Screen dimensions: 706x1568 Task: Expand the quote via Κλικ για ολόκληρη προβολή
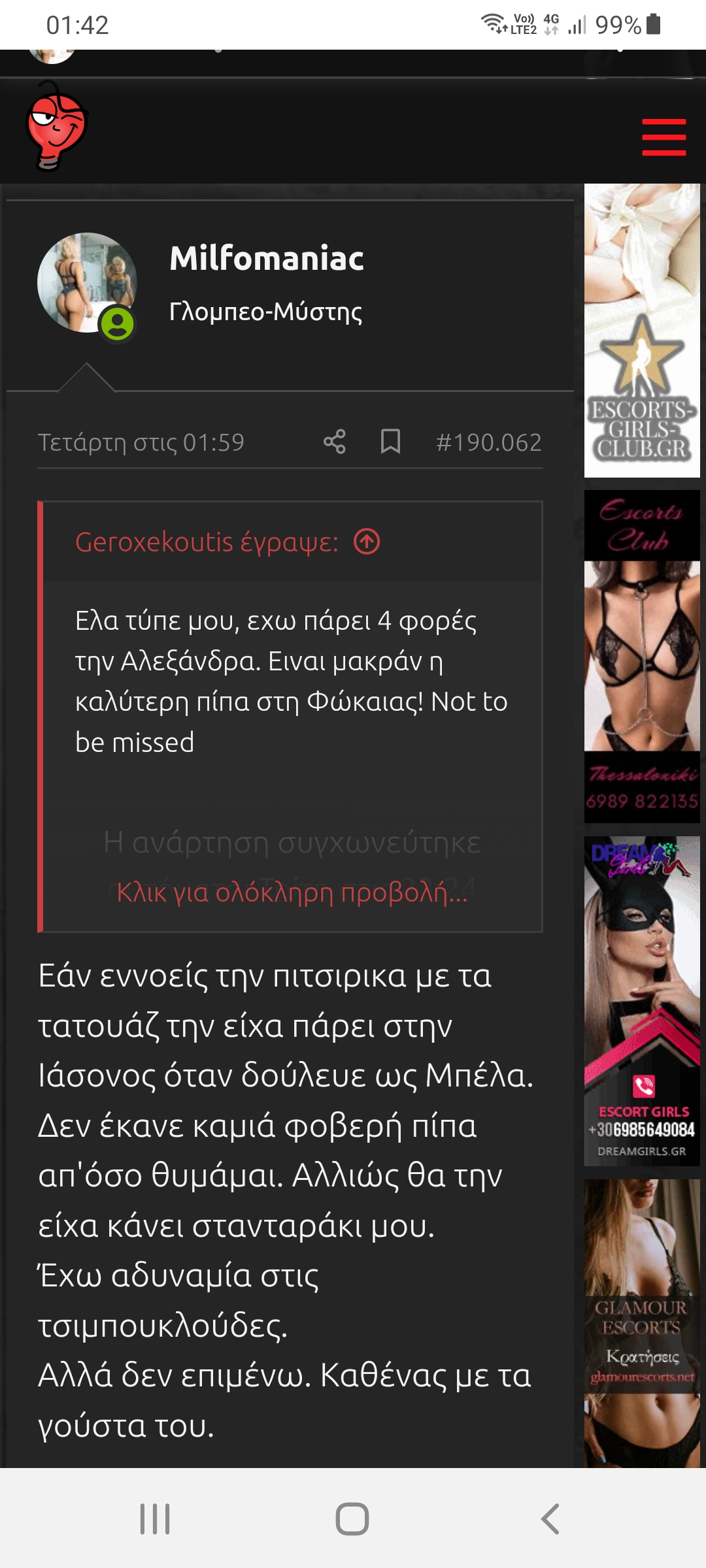[292, 892]
